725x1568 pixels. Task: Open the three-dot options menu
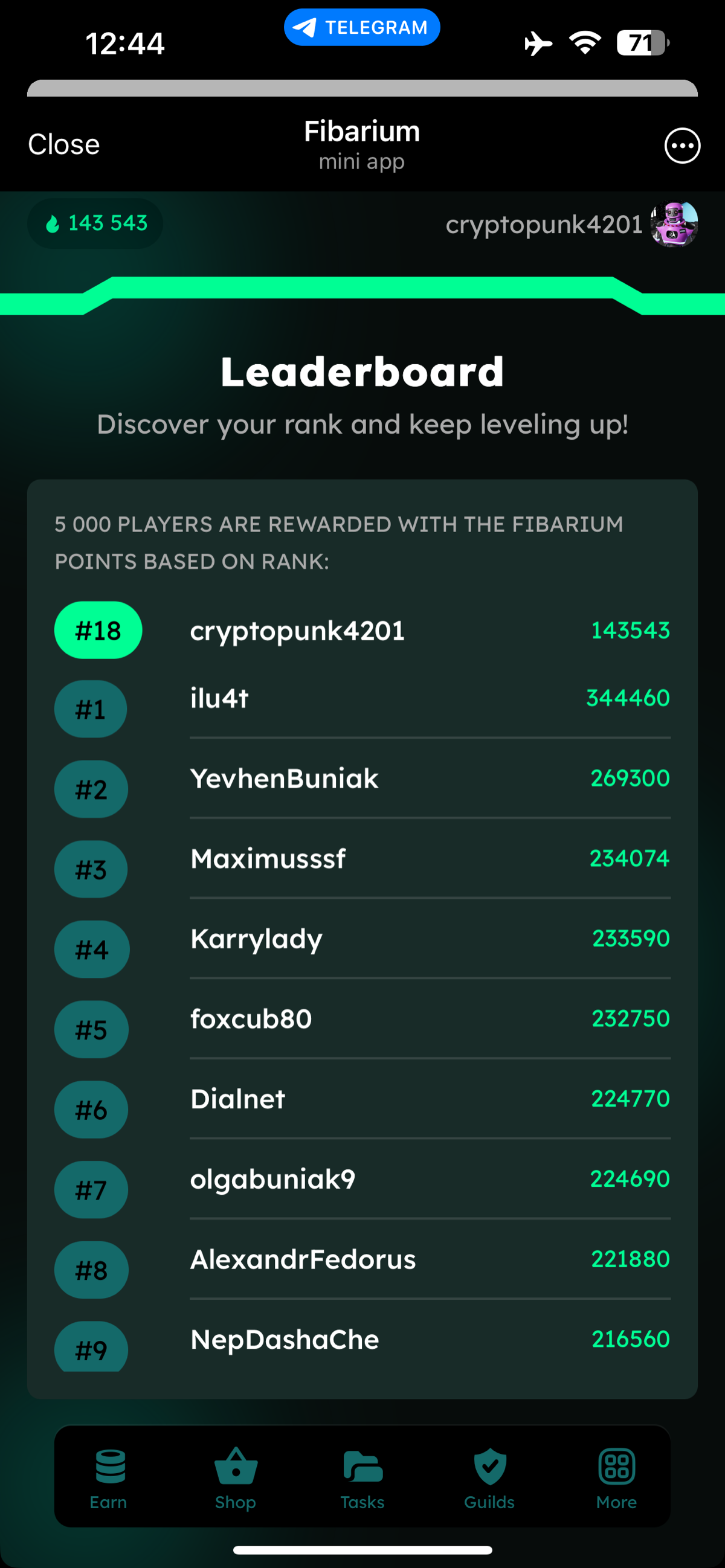coord(681,145)
